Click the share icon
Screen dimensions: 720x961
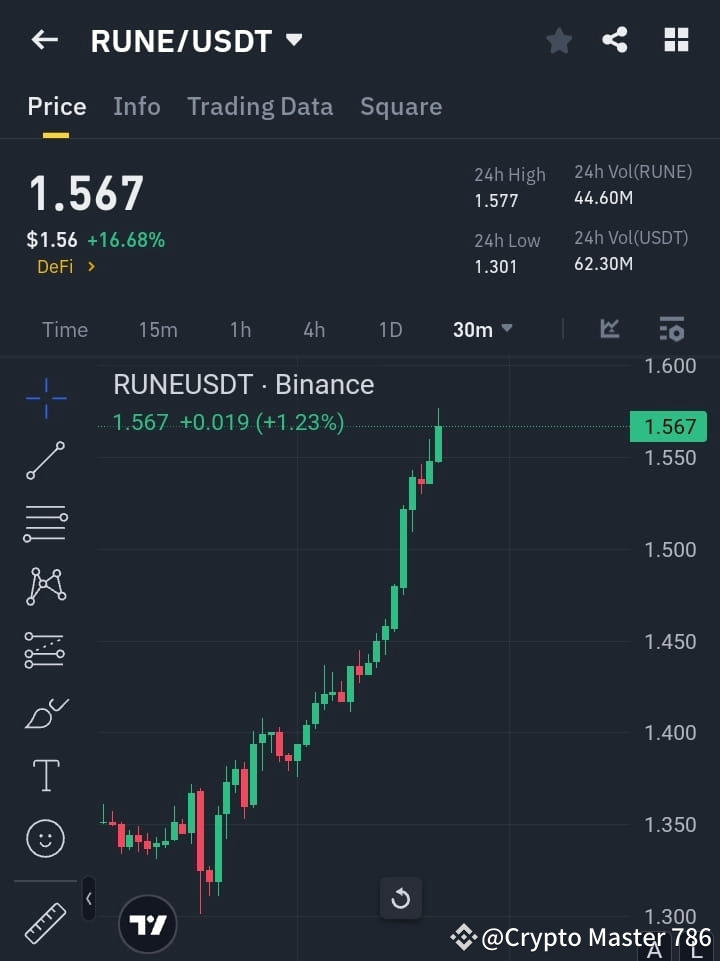(615, 41)
